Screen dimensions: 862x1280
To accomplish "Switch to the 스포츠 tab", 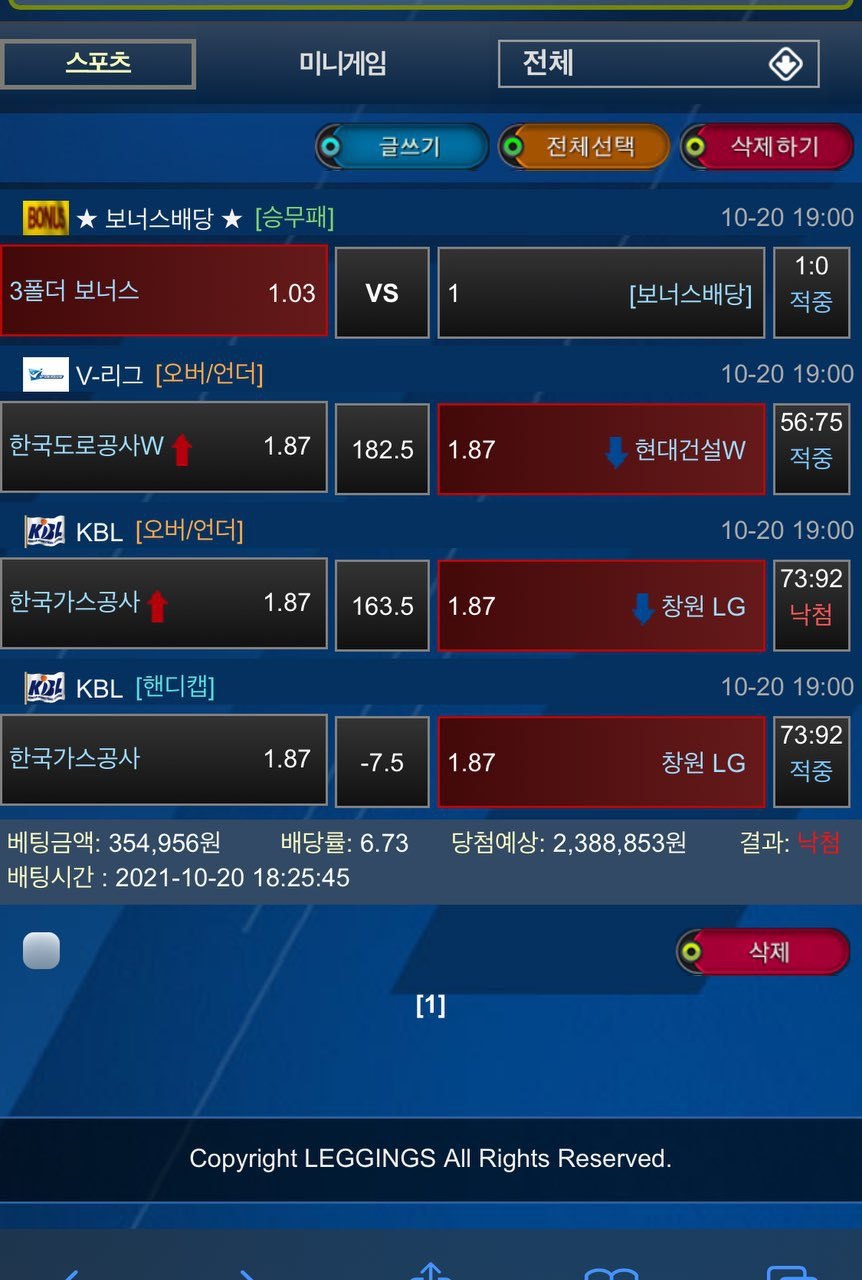I will click(x=98, y=64).
